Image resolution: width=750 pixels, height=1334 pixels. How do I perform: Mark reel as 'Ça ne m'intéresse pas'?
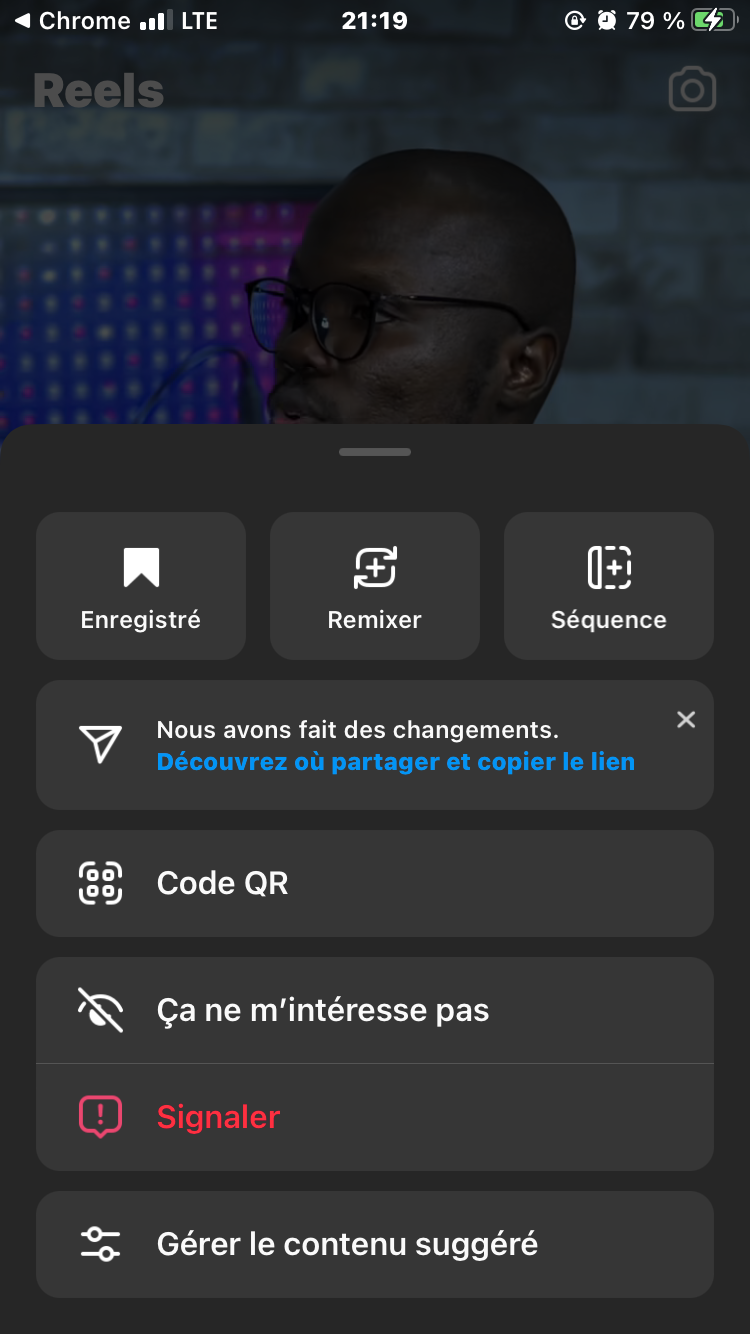click(x=375, y=1010)
